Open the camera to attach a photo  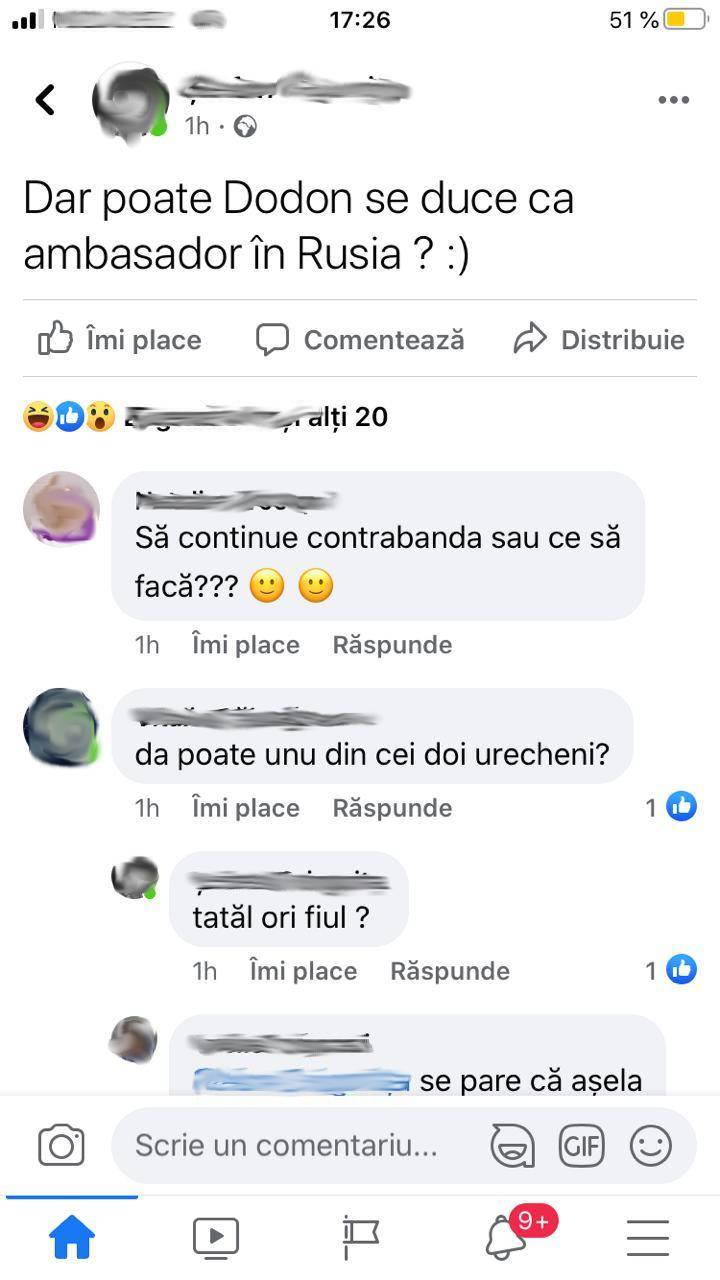(61, 1146)
